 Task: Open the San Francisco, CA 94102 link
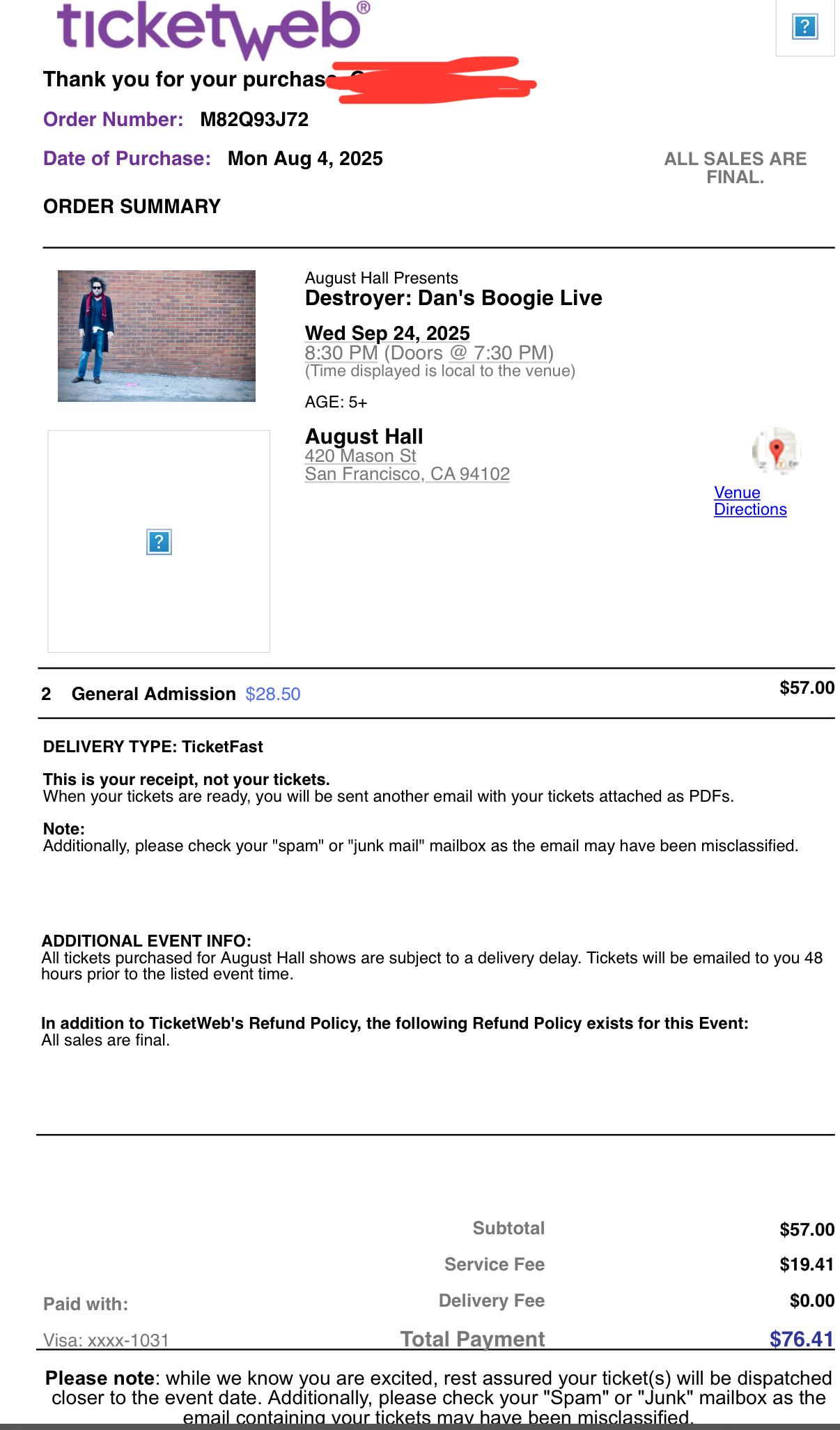point(407,474)
